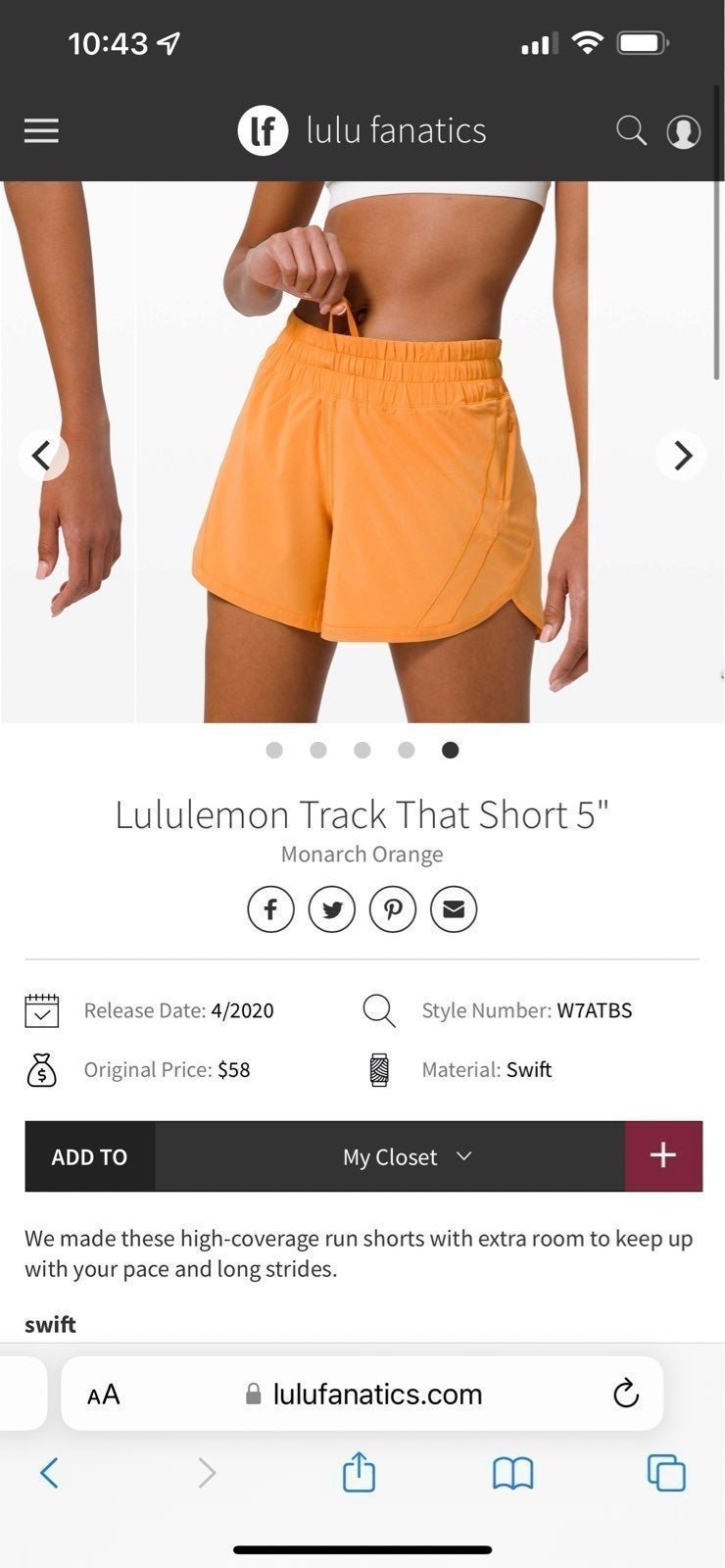Screen dimensions: 725x1568
Task: View all open tabs
Action: click(666, 1473)
